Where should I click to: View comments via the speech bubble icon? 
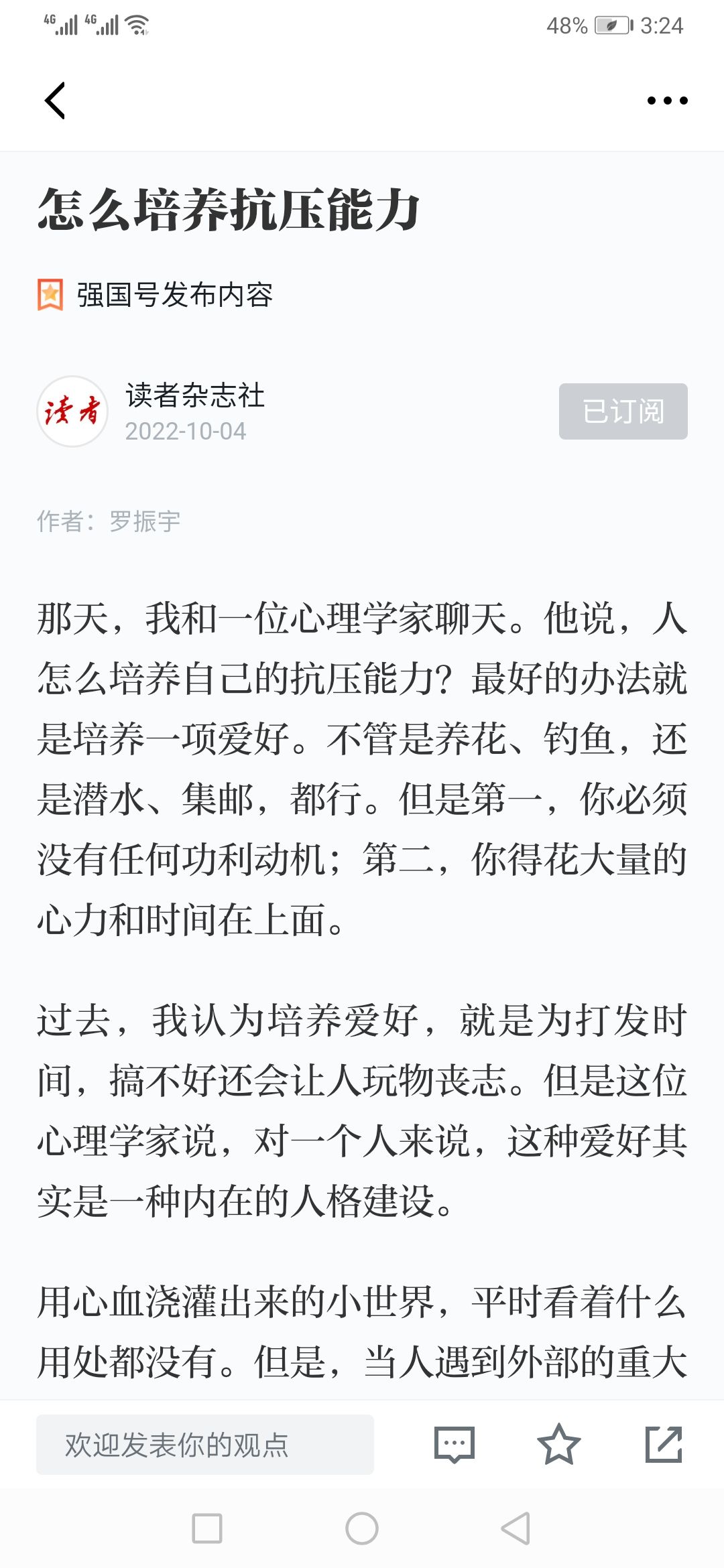click(455, 1444)
